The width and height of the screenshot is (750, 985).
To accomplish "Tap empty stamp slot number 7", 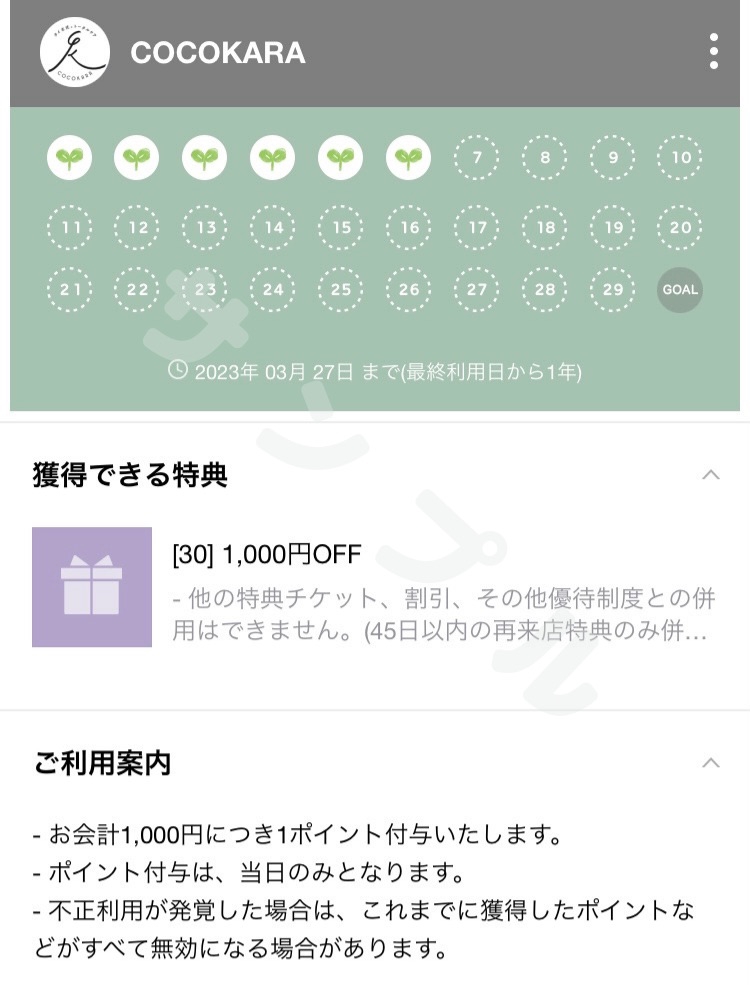I will click(x=476, y=157).
